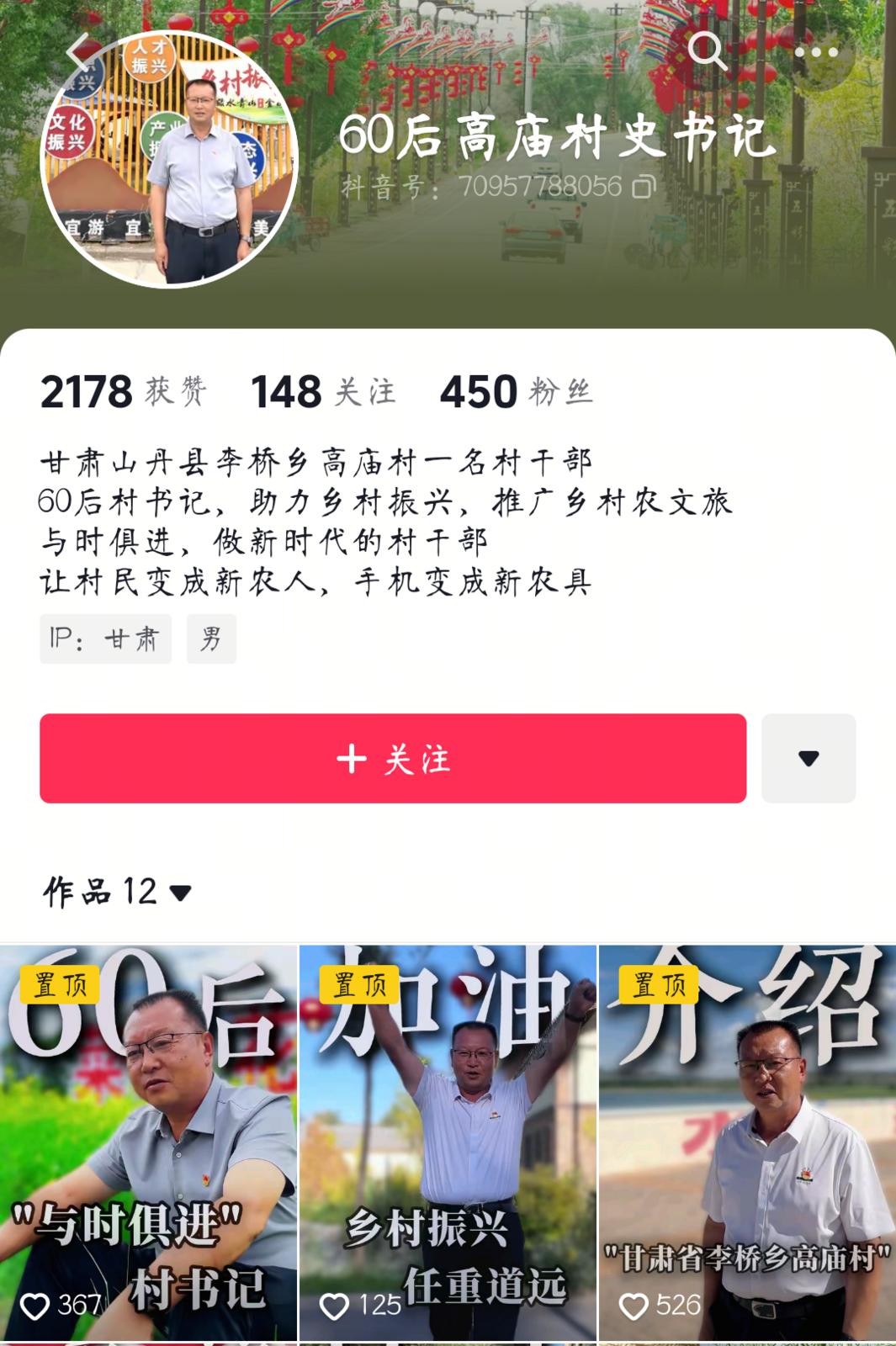Image resolution: width=896 pixels, height=1346 pixels.
Task: Tap the 2178 获赞 likes count
Action: (123, 392)
